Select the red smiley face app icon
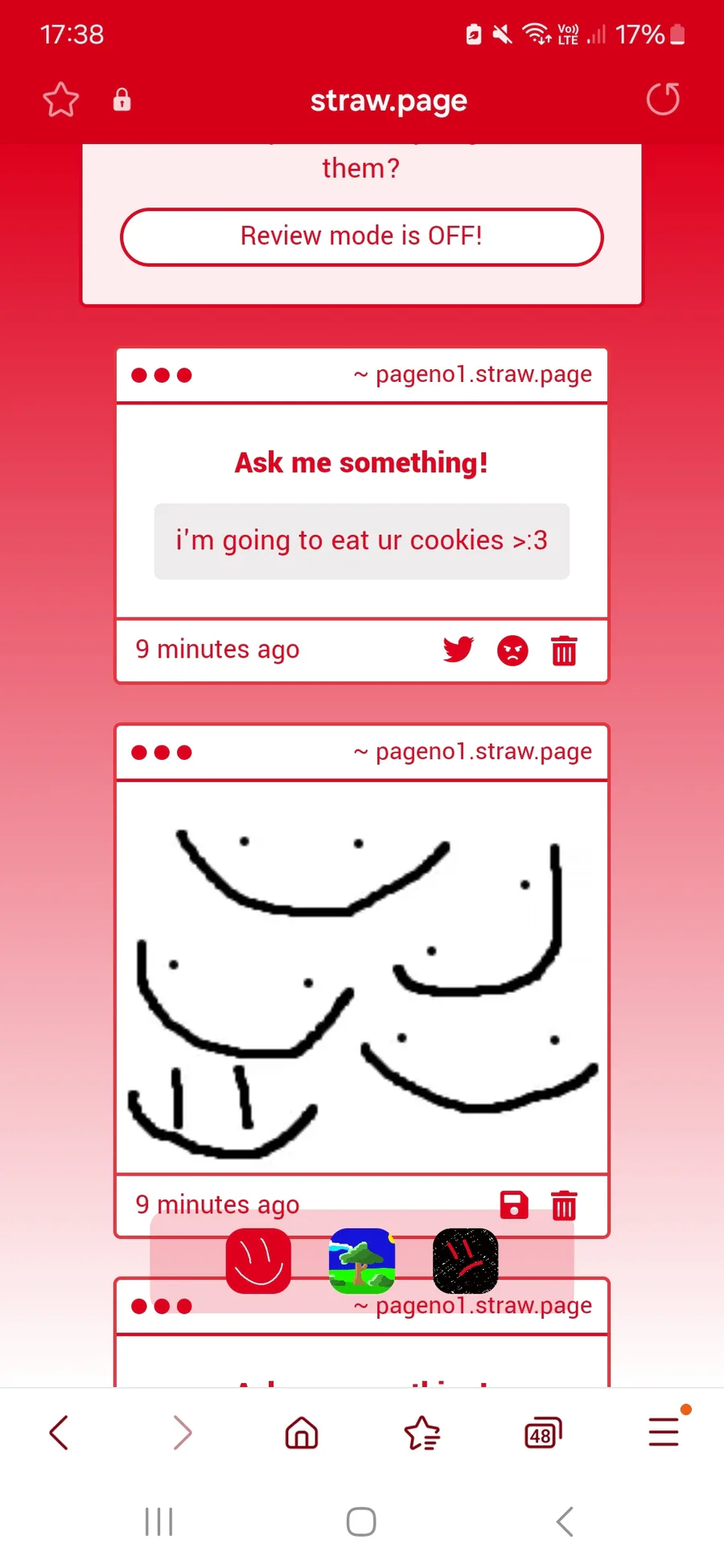Screen dimensions: 724x1568 [258, 1261]
